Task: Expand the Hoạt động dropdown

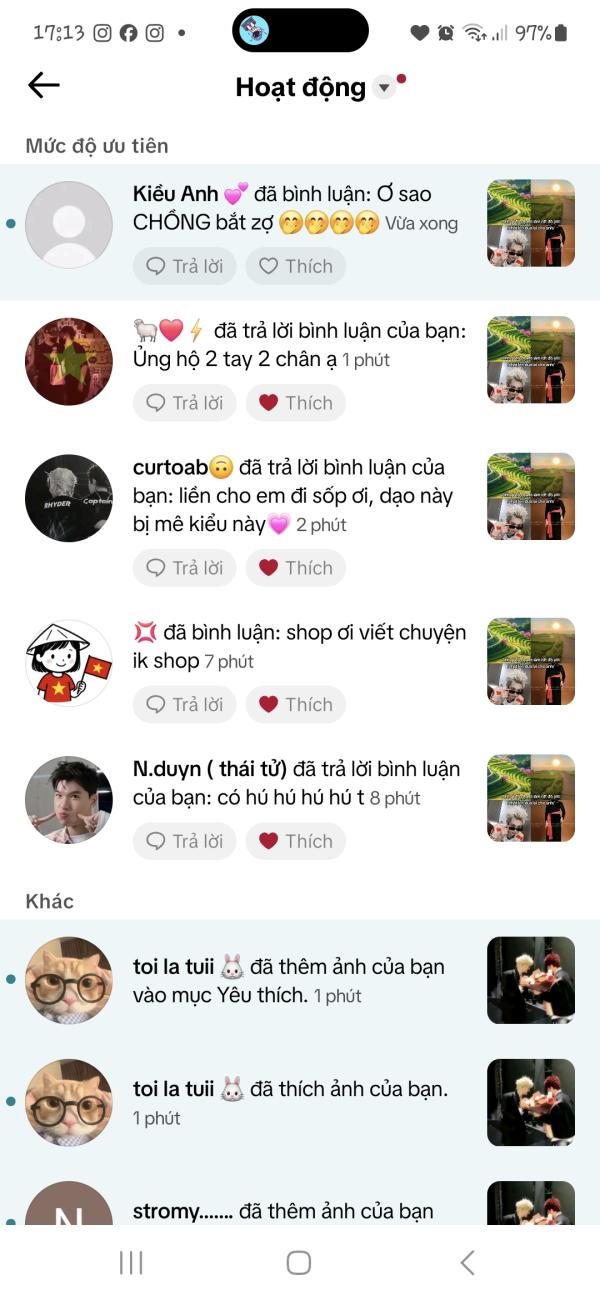Action: click(384, 88)
